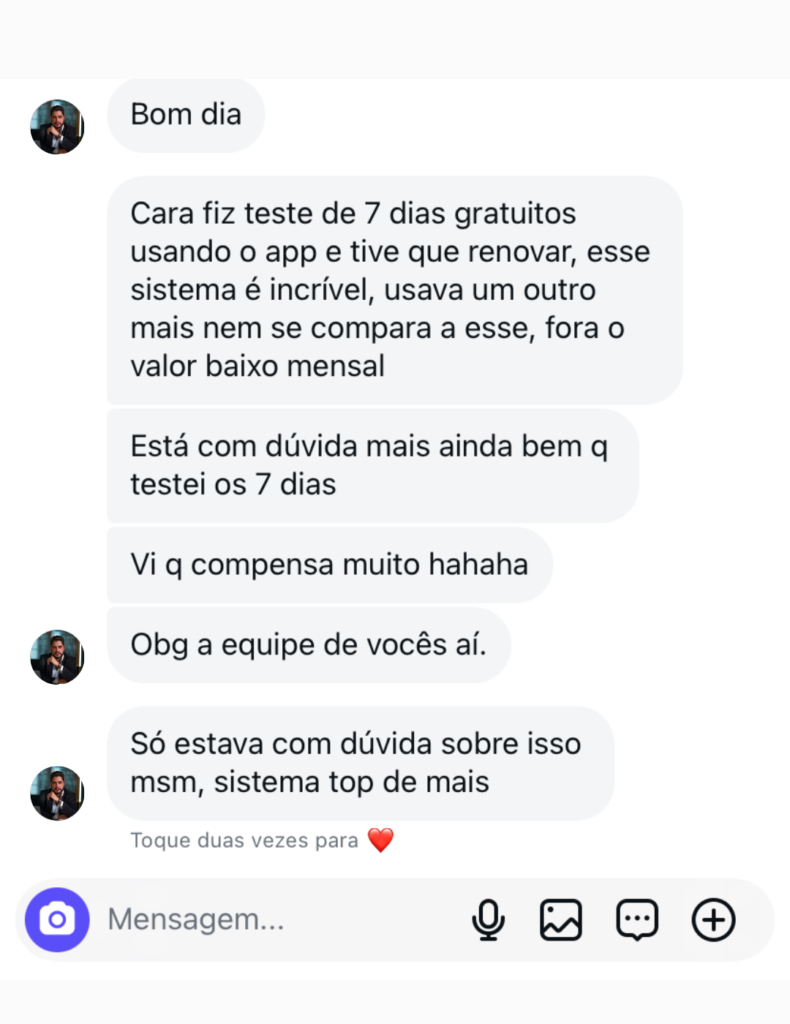790x1024 pixels.
Task: Open the photo gallery picker
Action: pyautogui.click(x=561, y=920)
